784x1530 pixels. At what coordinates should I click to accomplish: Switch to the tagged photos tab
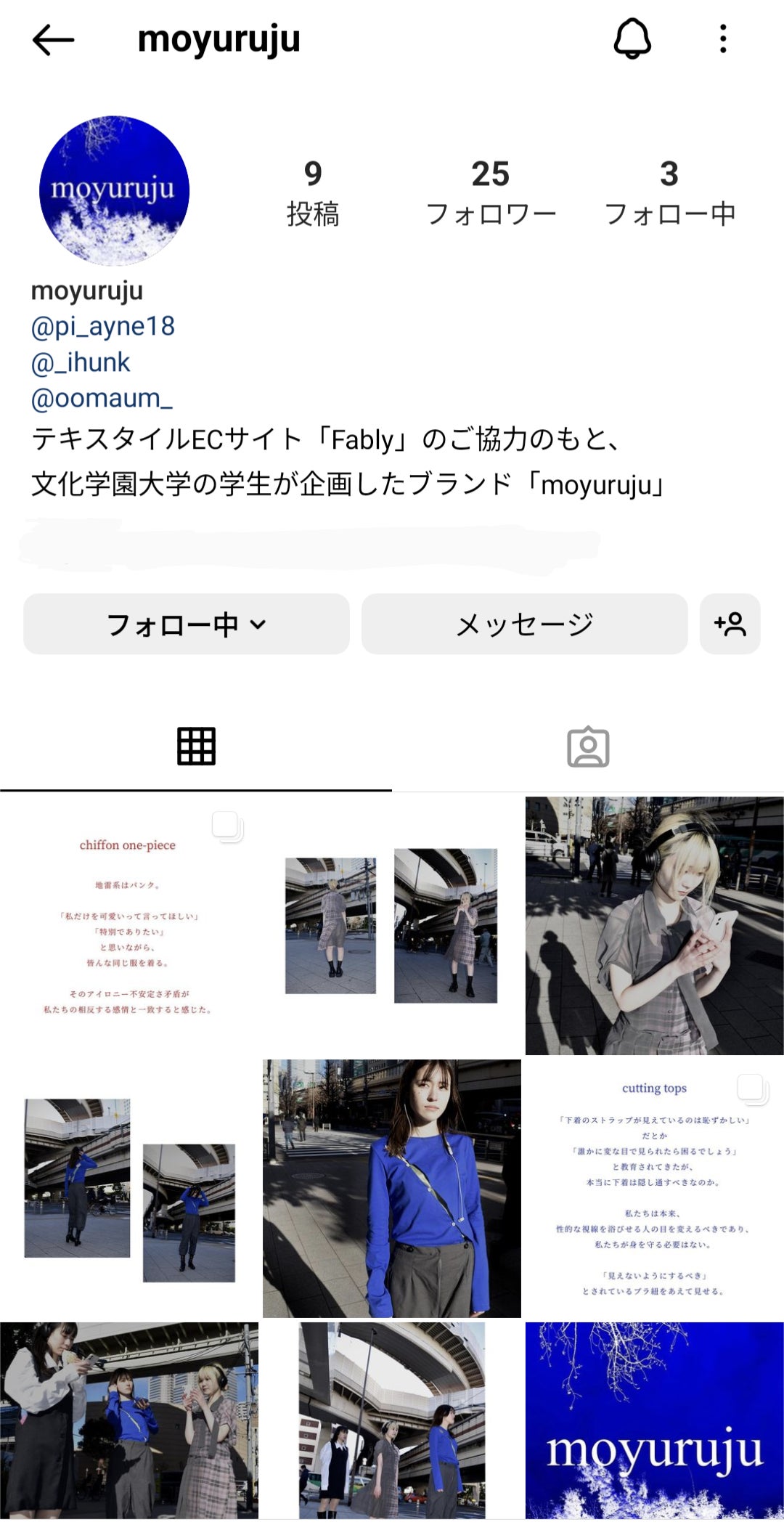pyautogui.click(x=588, y=746)
